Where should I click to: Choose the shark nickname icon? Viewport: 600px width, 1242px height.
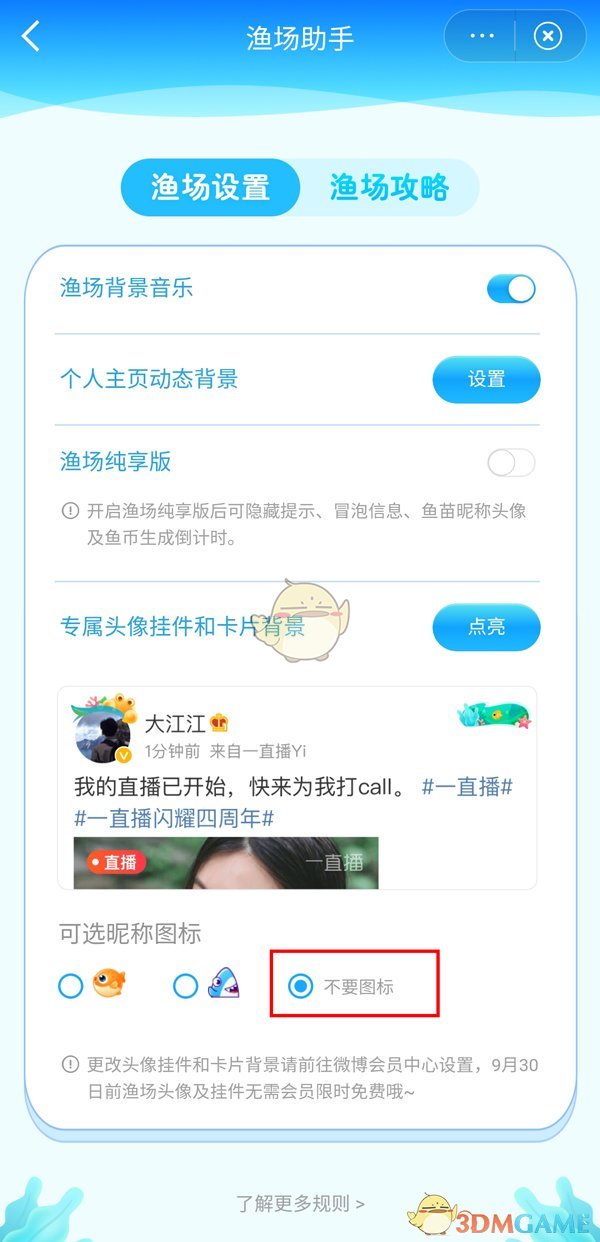pos(186,987)
